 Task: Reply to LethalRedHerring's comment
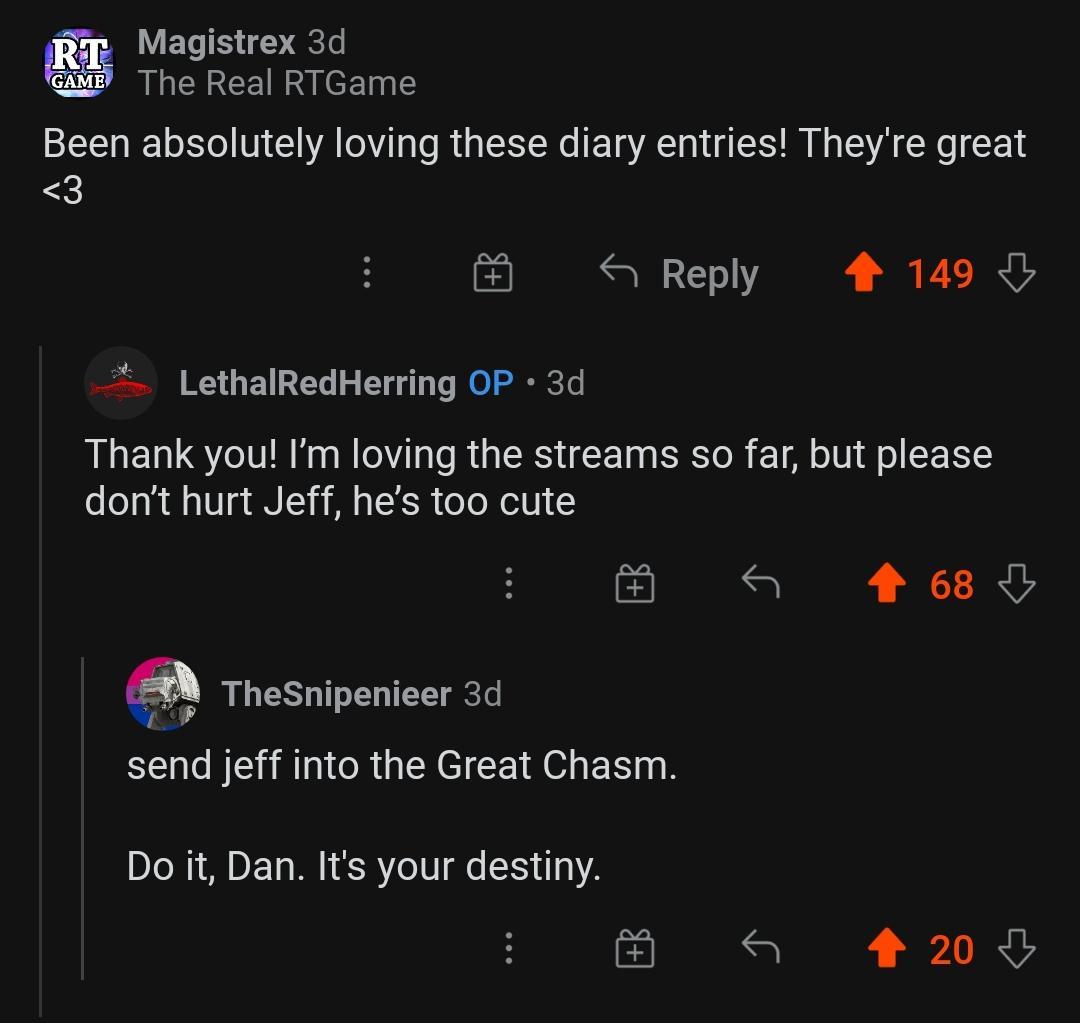click(759, 583)
